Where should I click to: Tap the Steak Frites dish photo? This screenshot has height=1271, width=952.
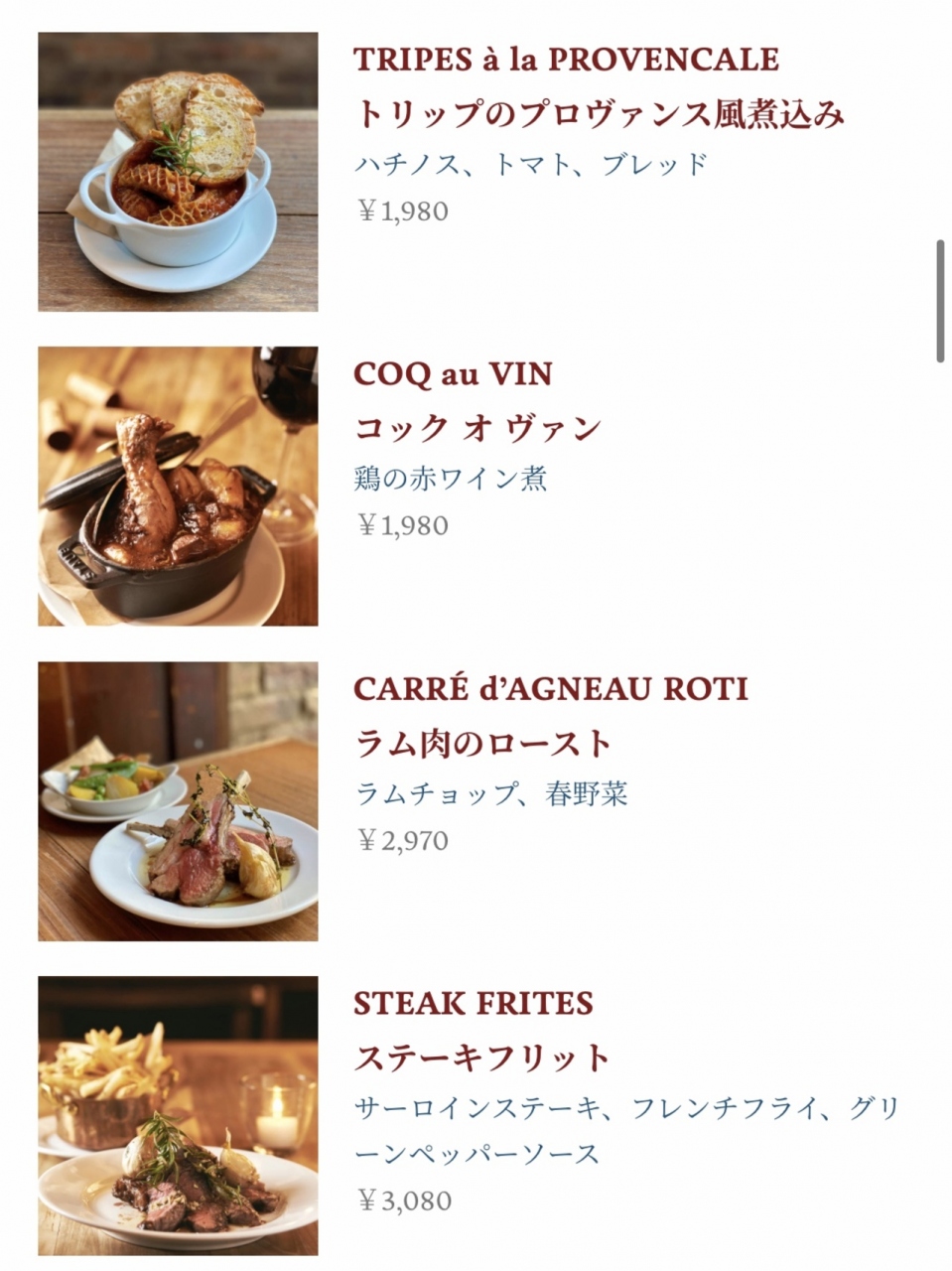(x=178, y=1115)
